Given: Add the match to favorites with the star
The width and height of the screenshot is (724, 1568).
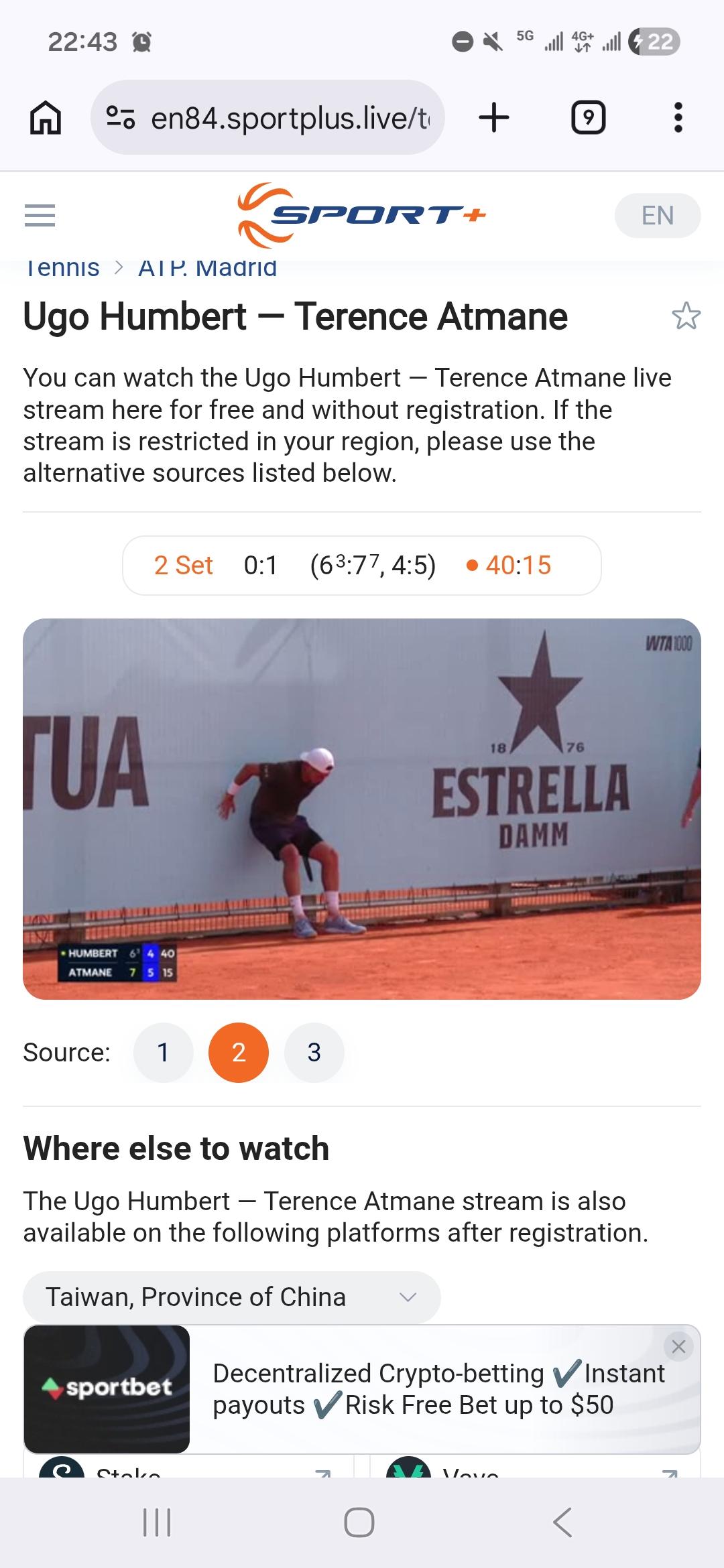Looking at the screenshot, I should pyautogui.click(x=686, y=316).
